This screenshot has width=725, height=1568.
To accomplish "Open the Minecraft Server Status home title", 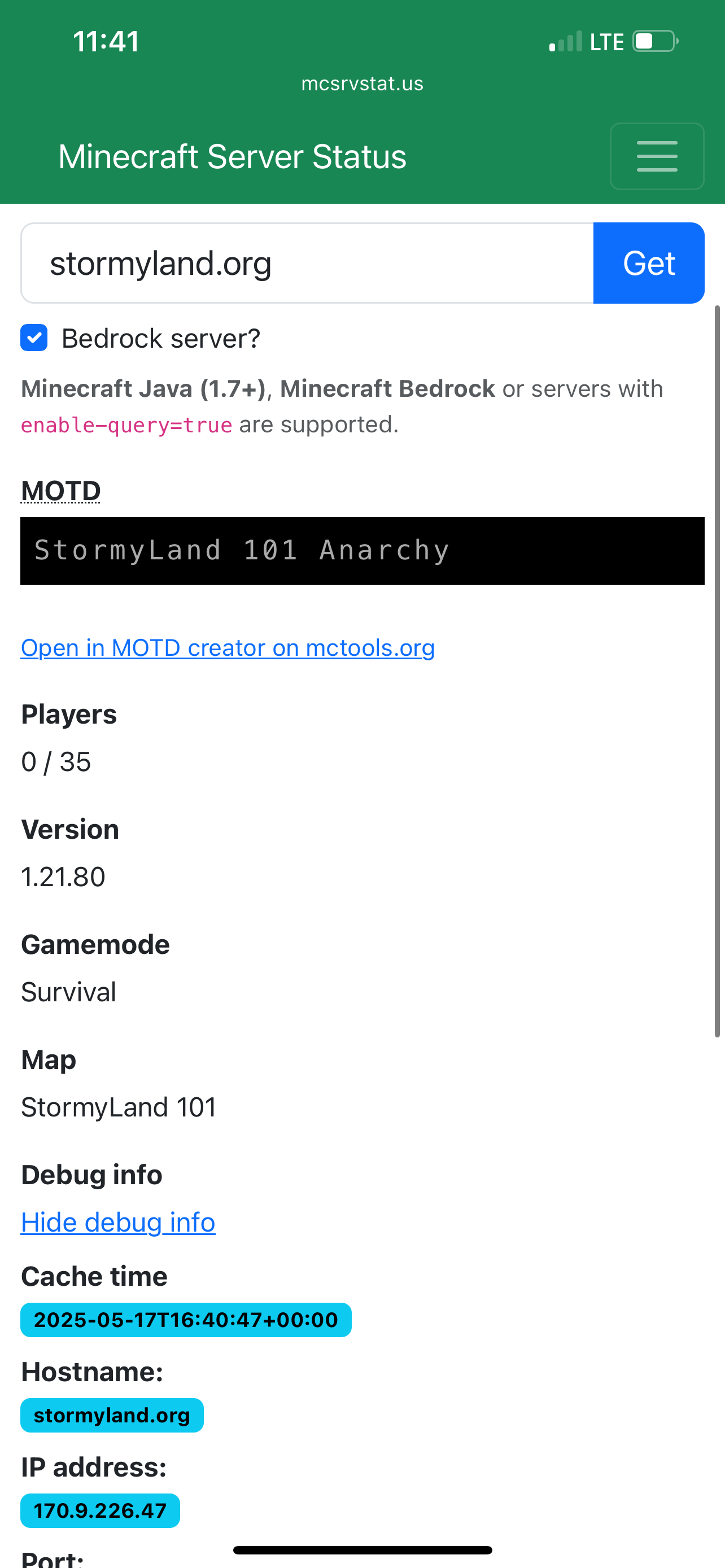I will [232, 156].
